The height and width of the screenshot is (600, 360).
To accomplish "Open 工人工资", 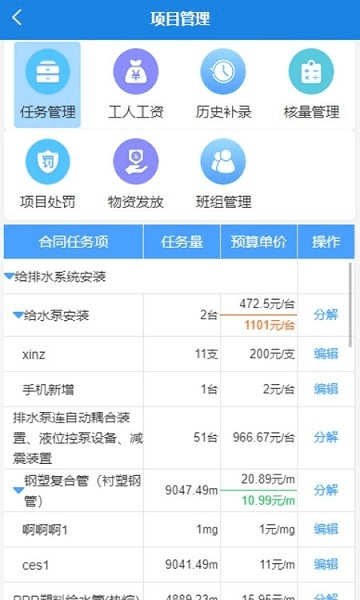I will (135, 85).
